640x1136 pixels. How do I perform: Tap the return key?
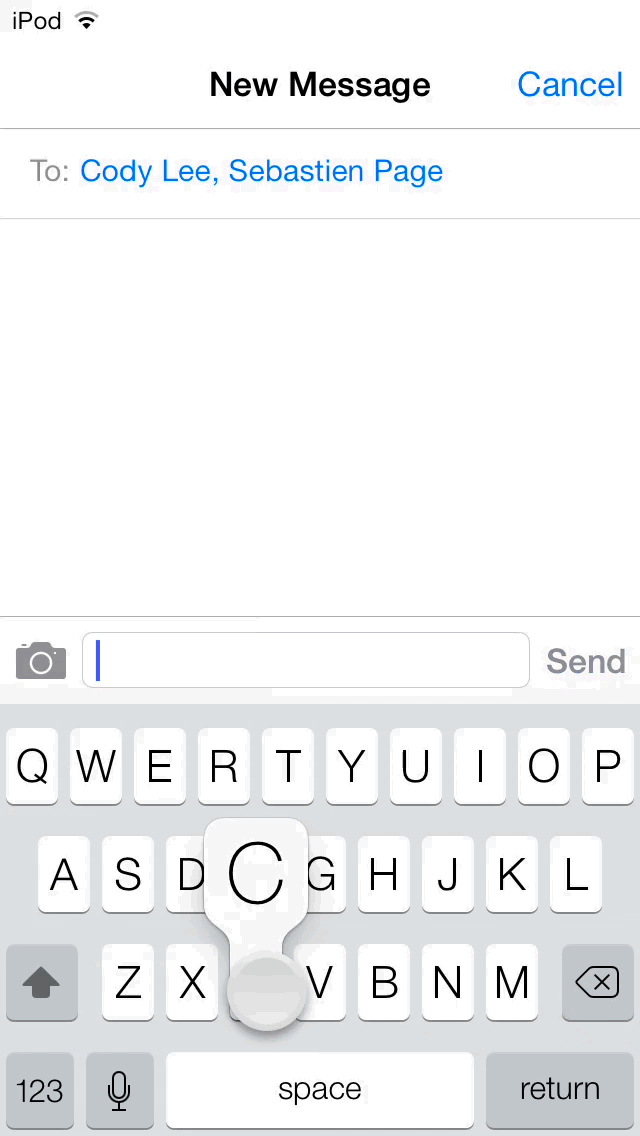point(560,1090)
